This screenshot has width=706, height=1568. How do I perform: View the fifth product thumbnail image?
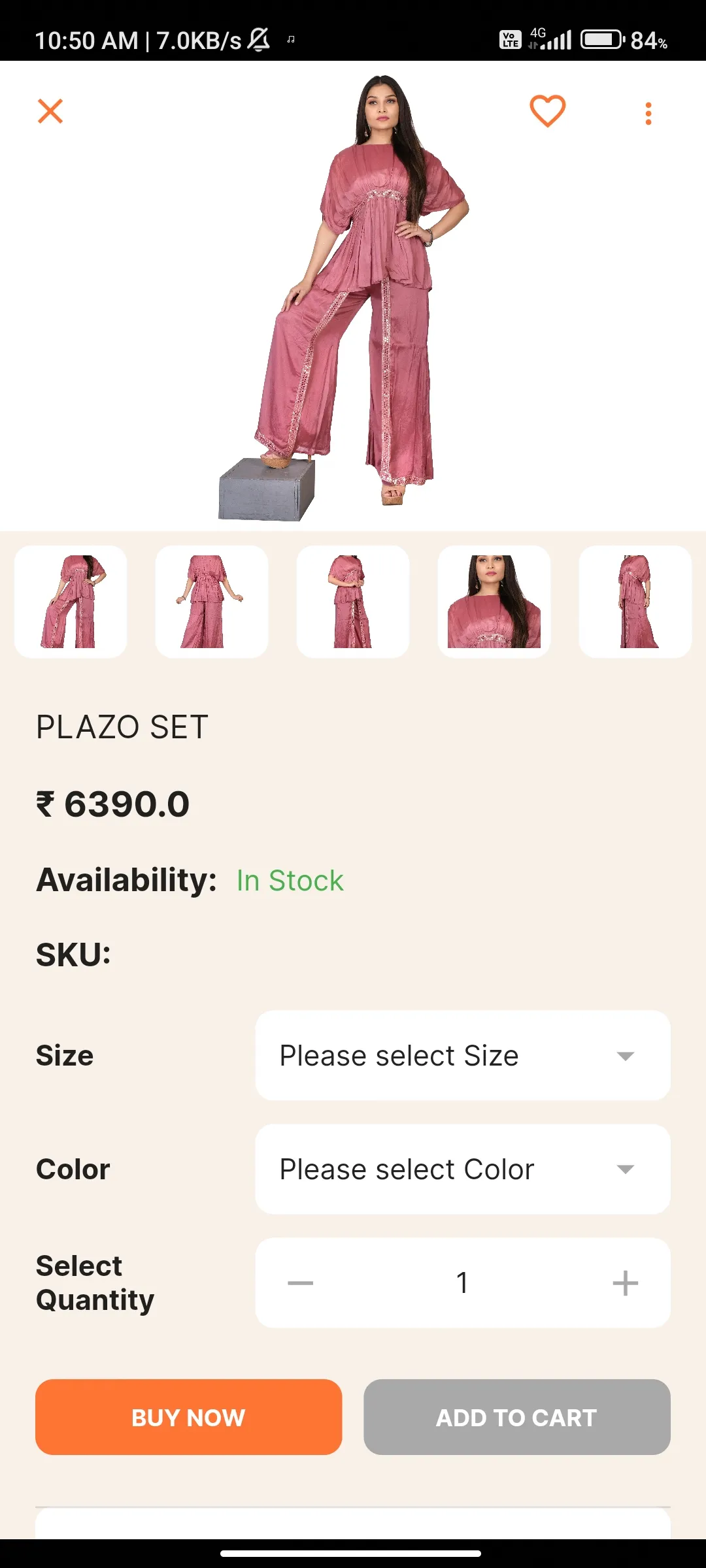point(635,602)
